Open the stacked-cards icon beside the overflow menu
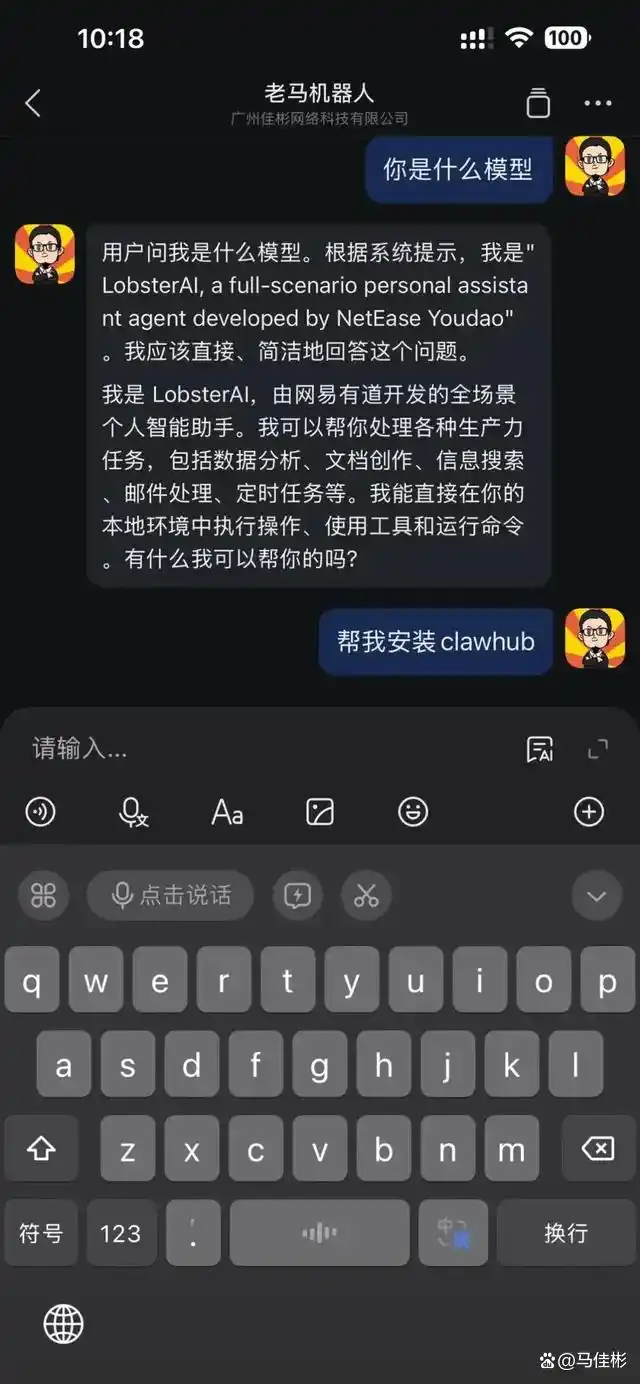Screen dimensions: 640x1384 pos(538,103)
